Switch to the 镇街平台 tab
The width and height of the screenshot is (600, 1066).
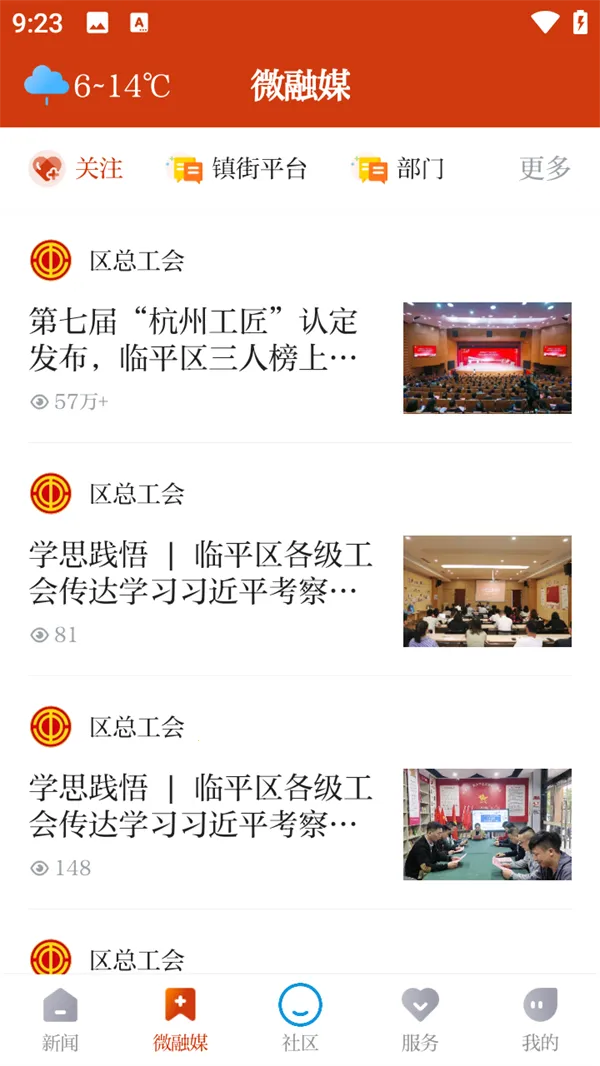237,169
